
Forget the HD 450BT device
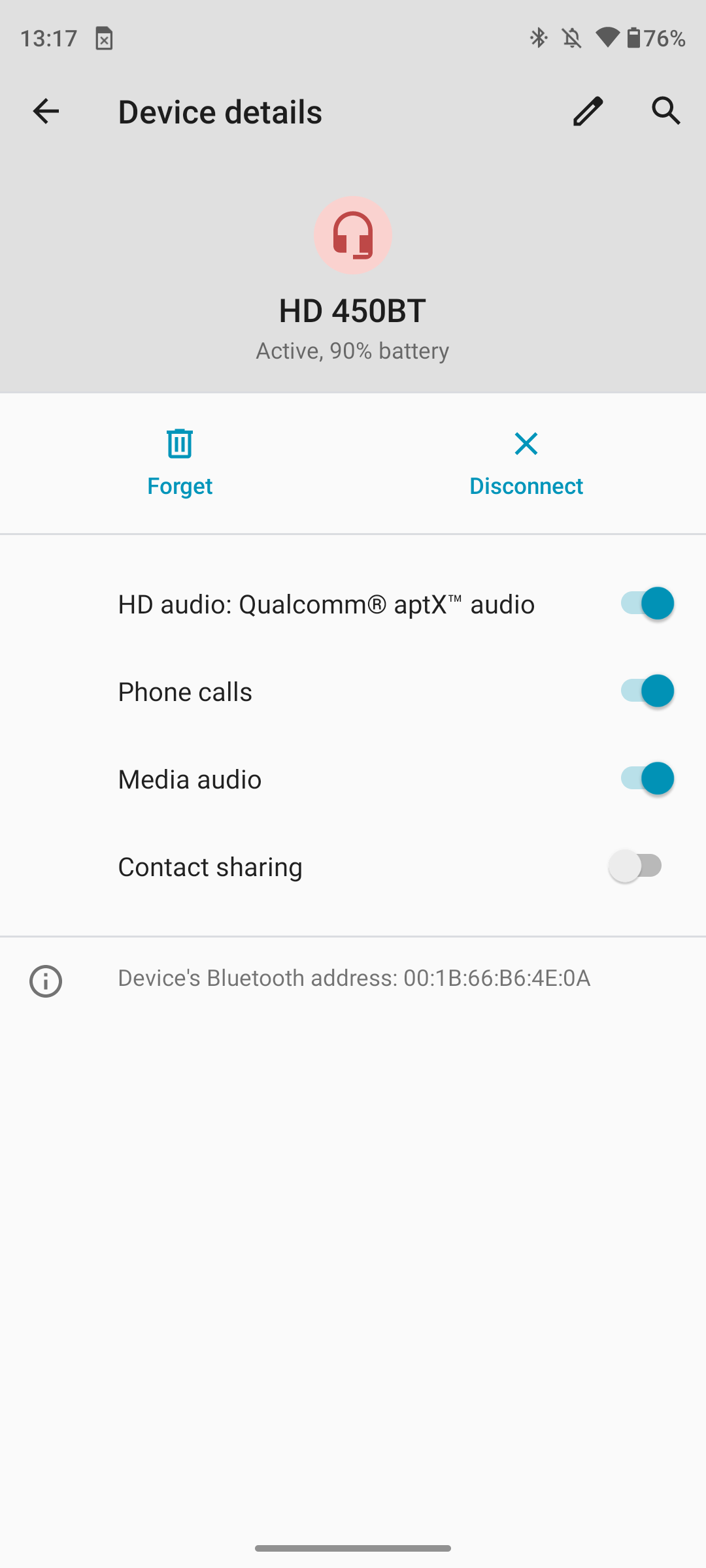click(180, 463)
